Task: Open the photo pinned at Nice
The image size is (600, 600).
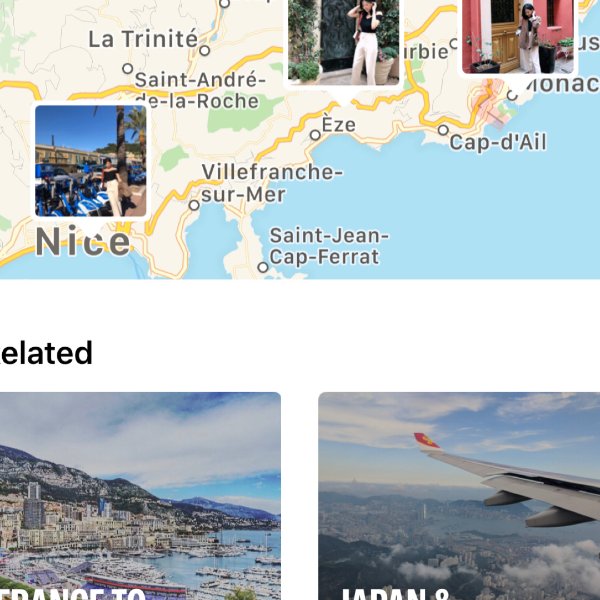Action: pos(91,160)
